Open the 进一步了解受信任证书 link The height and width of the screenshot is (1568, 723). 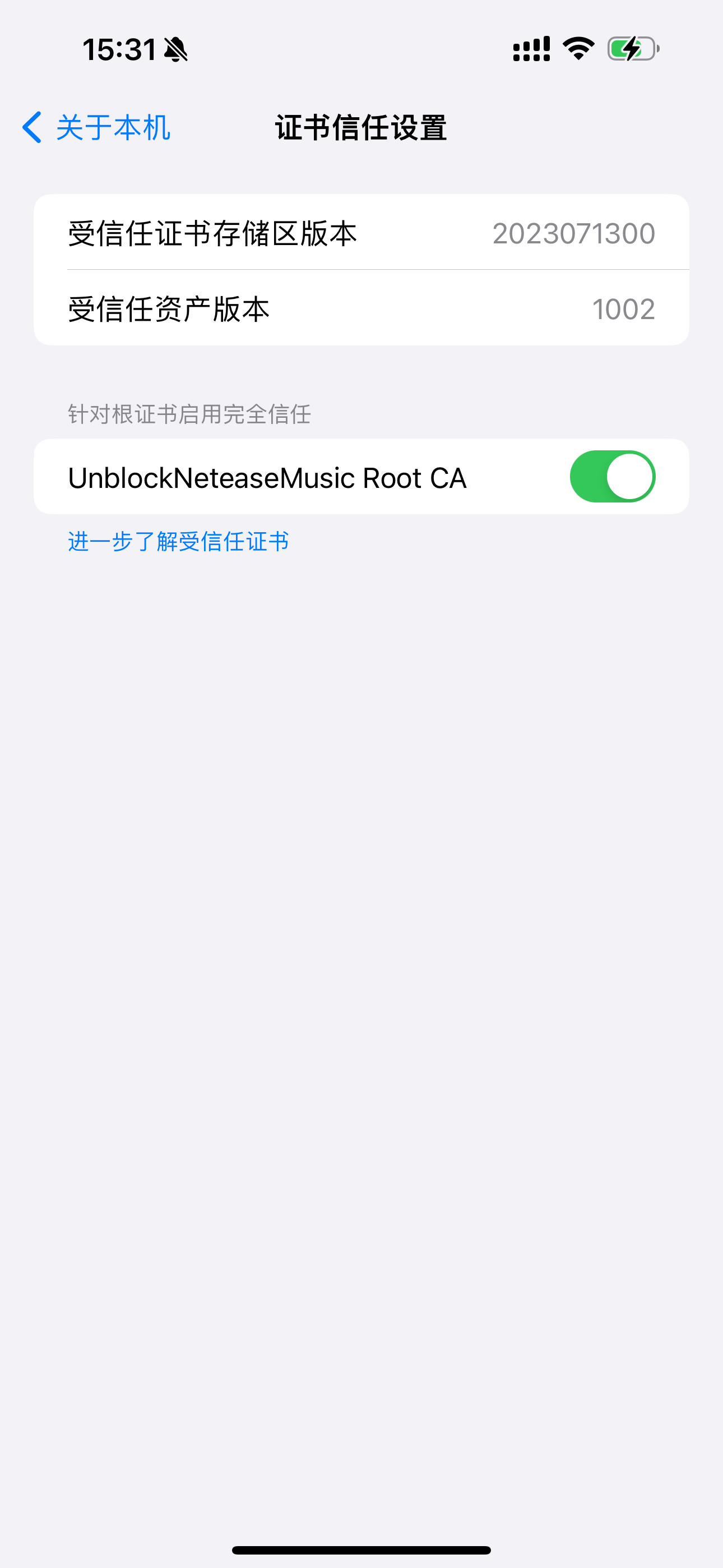[178, 541]
